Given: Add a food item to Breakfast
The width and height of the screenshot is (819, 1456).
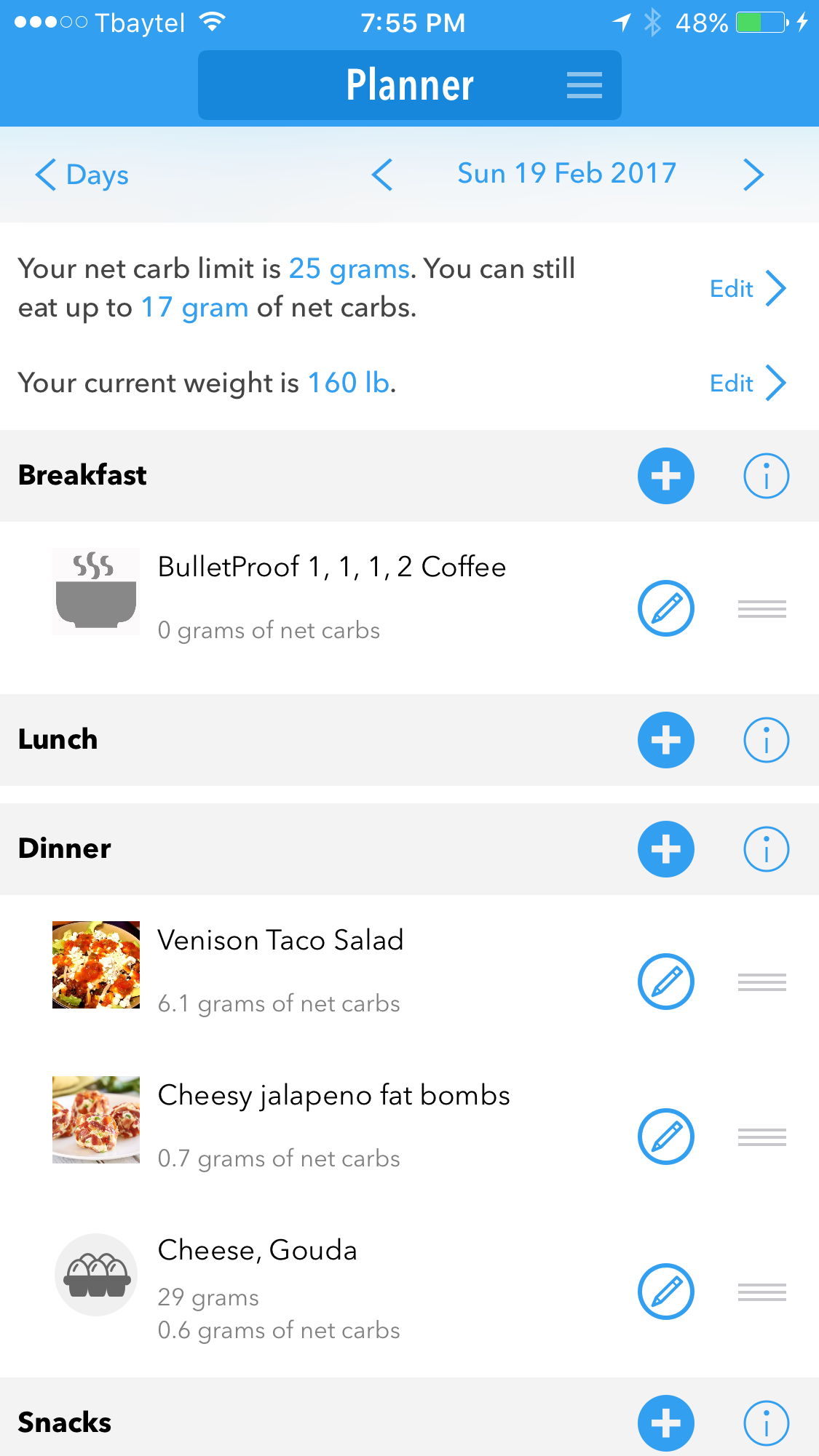Looking at the screenshot, I should (666, 476).
